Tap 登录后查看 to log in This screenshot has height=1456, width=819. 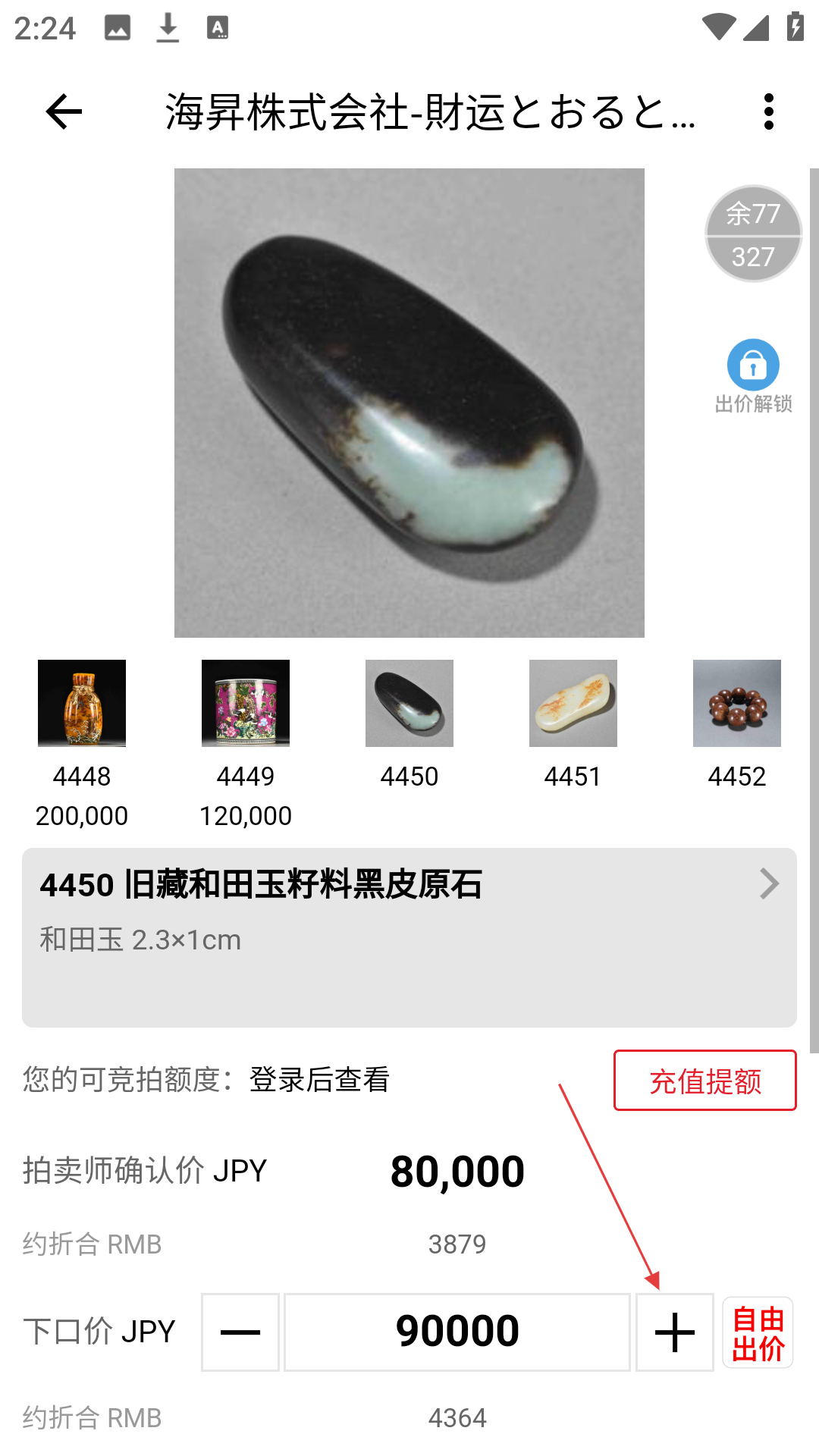pos(319,1080)
